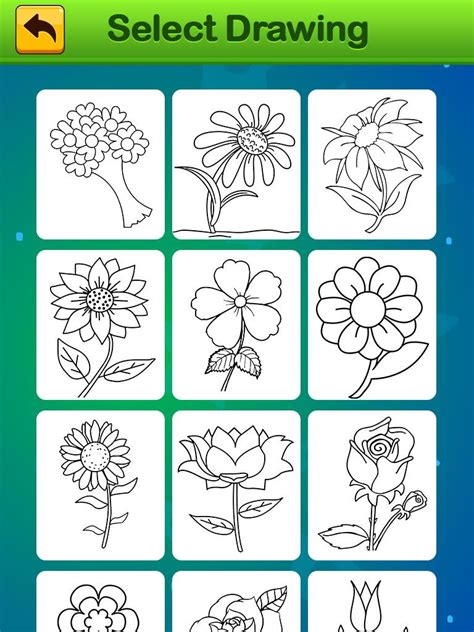This screenshot has height=632, width=474.
Task: Pick the bold round-petal flower drawing
Action: click(x=372, y=325)
